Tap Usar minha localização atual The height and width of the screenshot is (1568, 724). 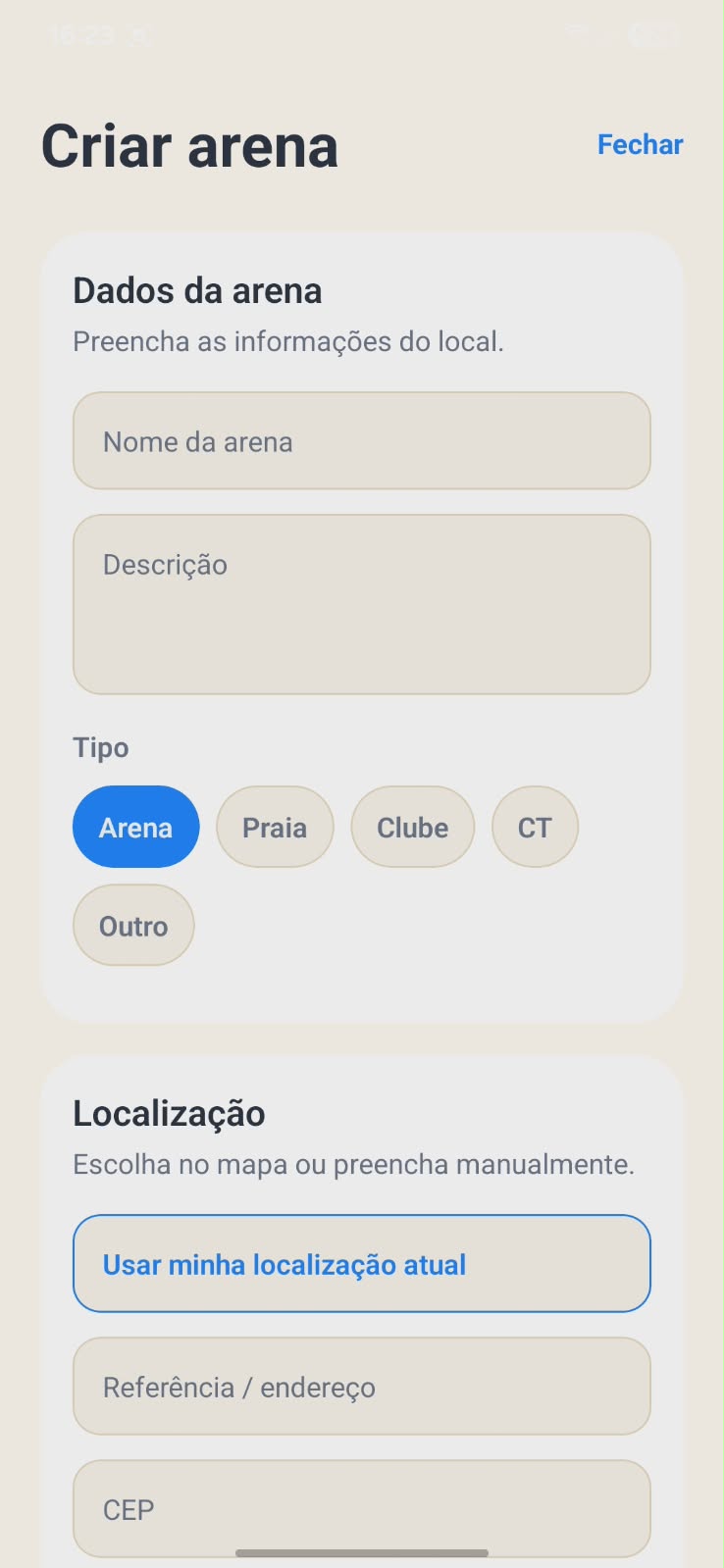click(361, 1263)
